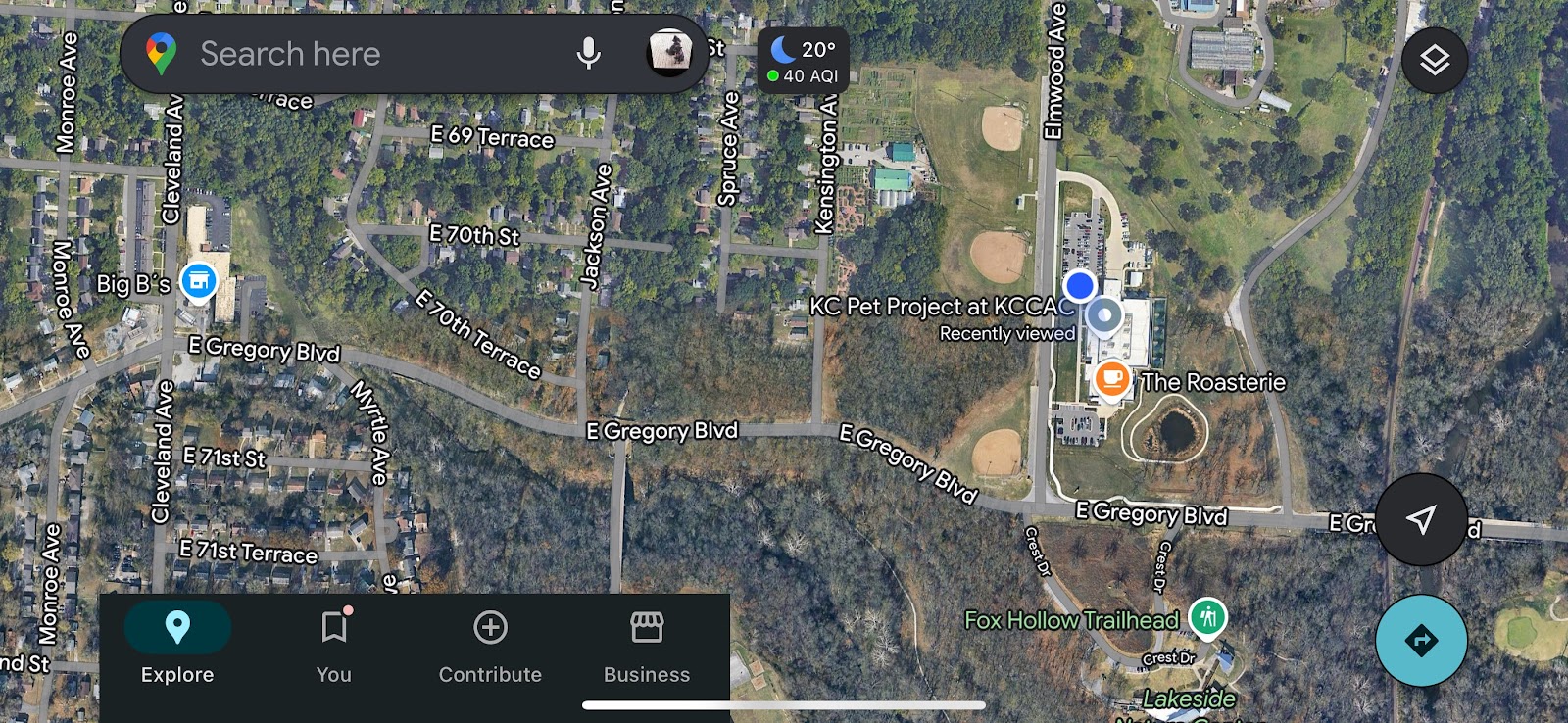Start voice search with the microphone
1568x723 pixels.
588,54
